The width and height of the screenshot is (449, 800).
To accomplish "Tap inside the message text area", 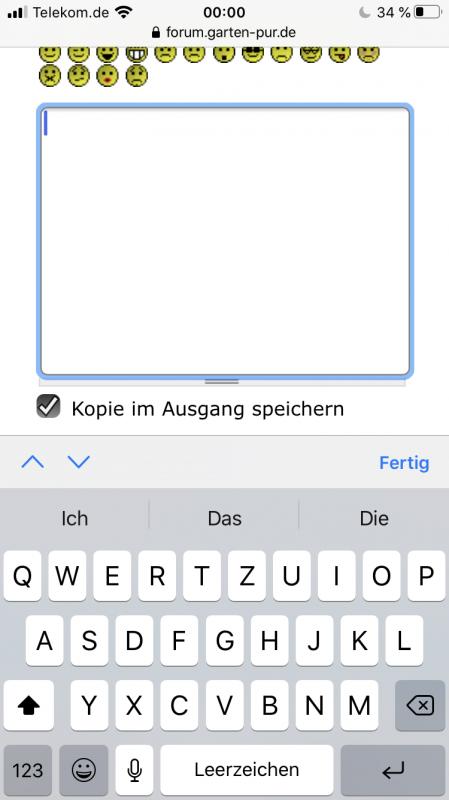I will 224,241.
